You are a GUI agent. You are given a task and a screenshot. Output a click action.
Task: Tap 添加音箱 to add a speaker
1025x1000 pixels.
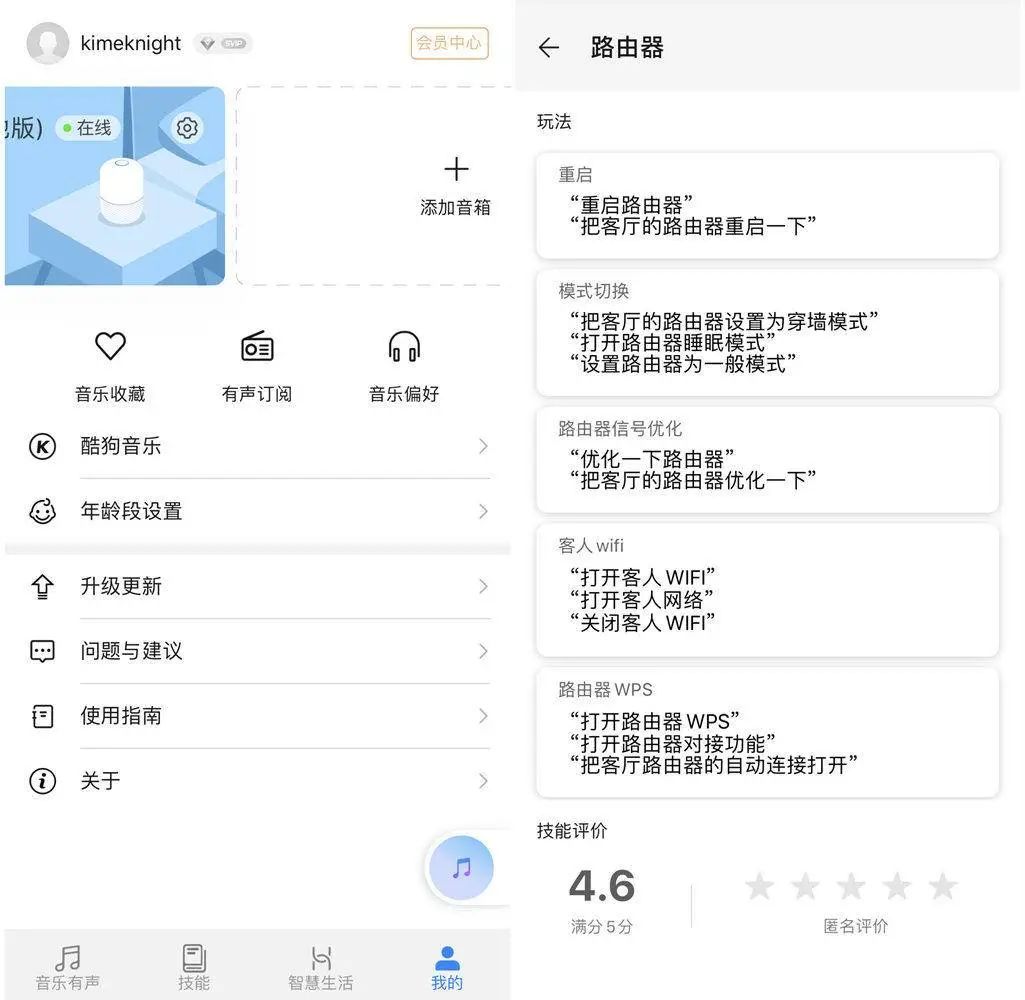(456, 185)
